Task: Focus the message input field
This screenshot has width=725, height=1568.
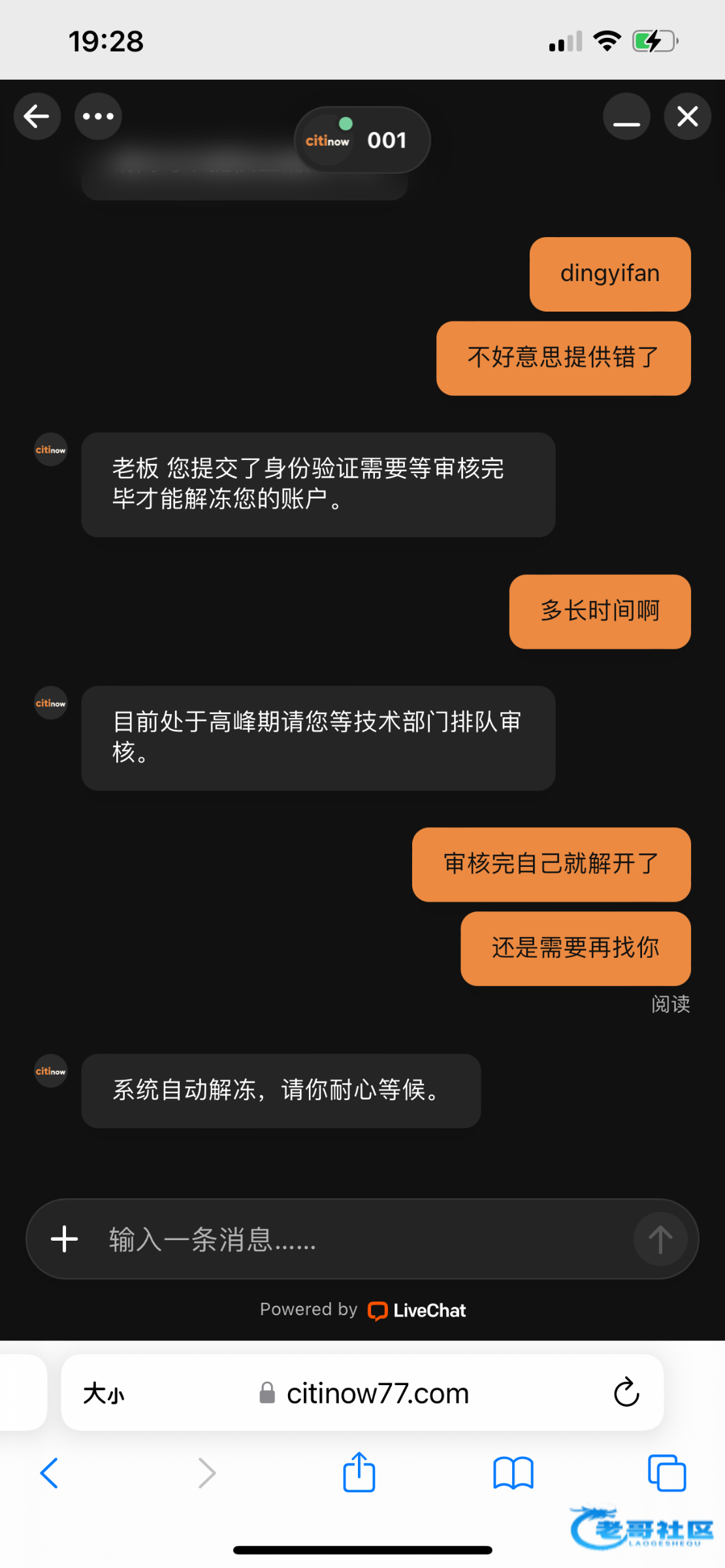Action: click(x=353, y=1239)
